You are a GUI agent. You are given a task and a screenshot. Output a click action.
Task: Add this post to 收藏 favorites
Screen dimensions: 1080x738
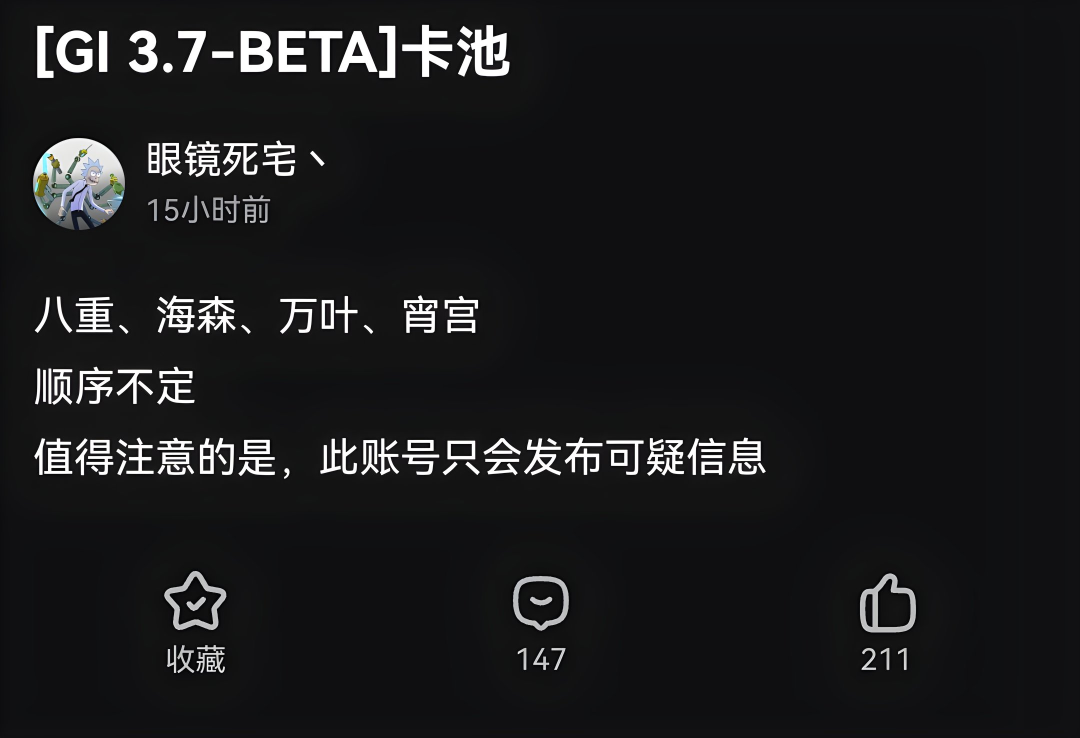click(195, 604)
